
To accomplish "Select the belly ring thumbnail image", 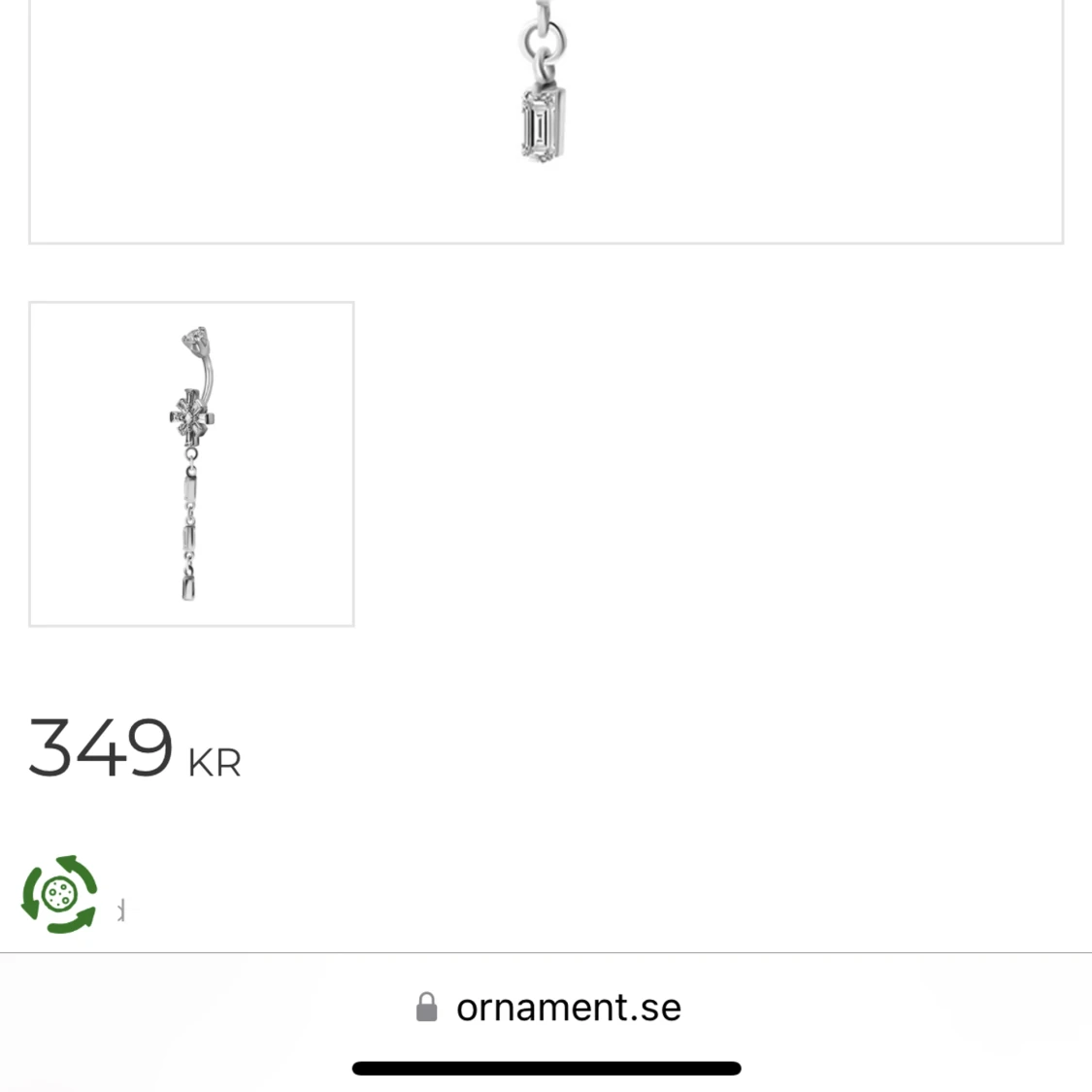I will (x=191, y=464).
